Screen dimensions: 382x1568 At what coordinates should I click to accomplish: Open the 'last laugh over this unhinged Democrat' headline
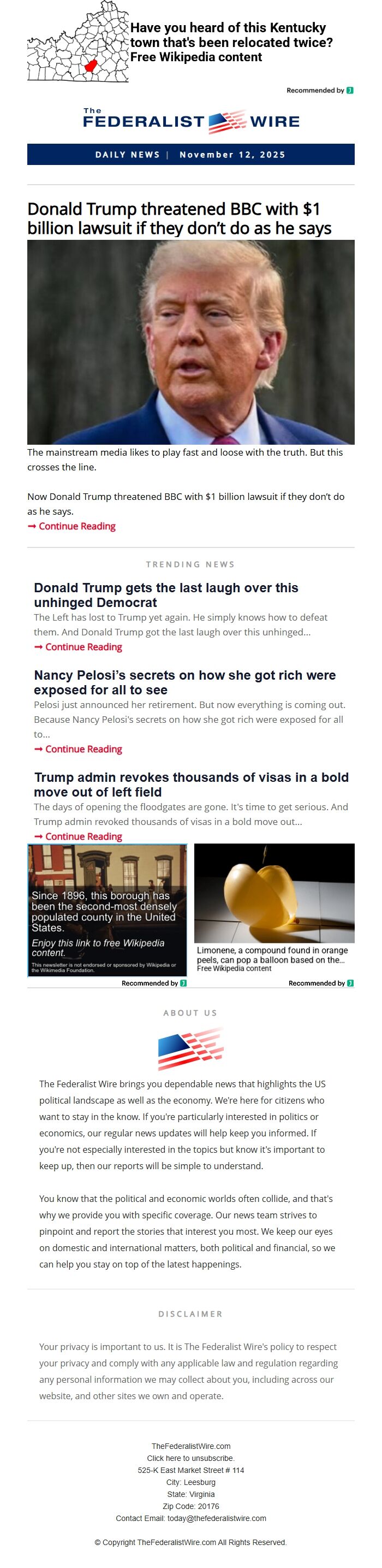coord(165,595)
